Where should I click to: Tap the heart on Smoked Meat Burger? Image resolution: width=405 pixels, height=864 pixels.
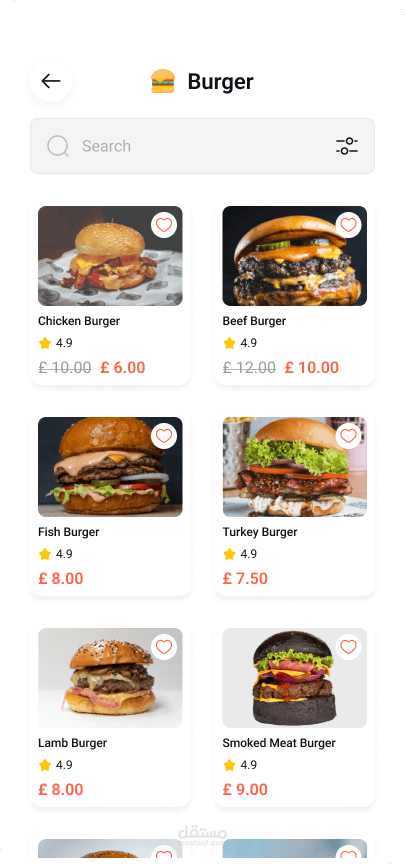coord(348,647)
